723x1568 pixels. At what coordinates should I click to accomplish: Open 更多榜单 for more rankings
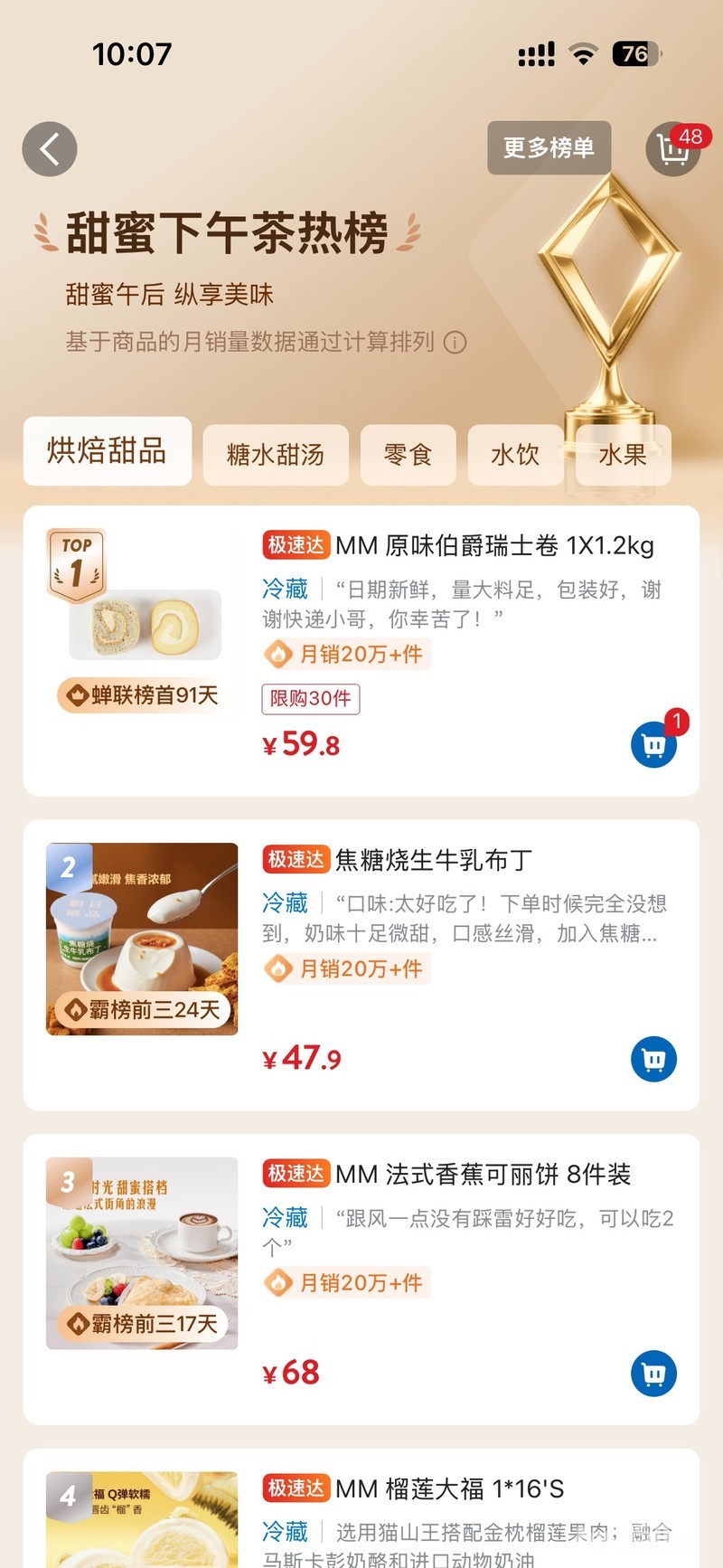(549, 147)
